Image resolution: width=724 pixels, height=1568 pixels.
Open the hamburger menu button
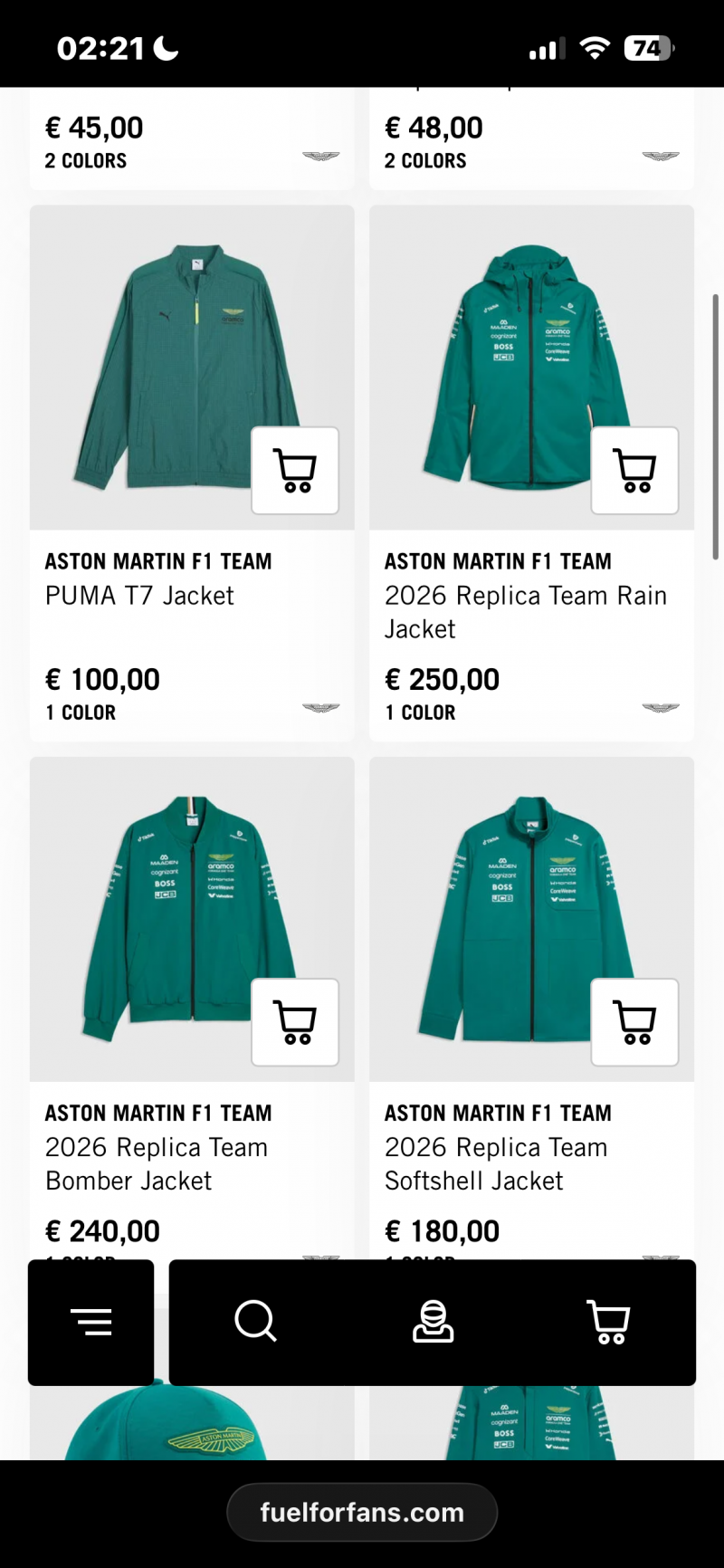coord(90,1322)
